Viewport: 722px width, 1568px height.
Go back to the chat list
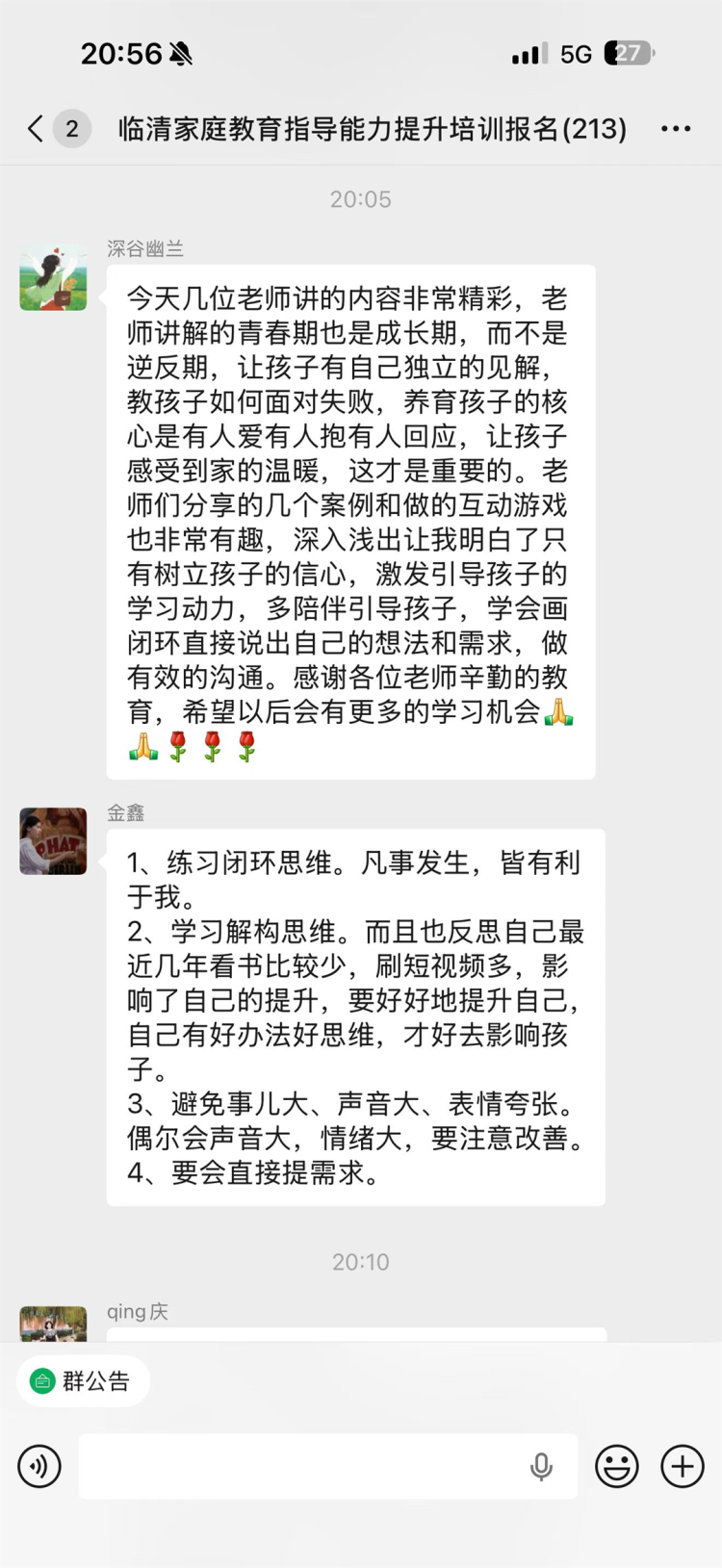tap(37, 129)
